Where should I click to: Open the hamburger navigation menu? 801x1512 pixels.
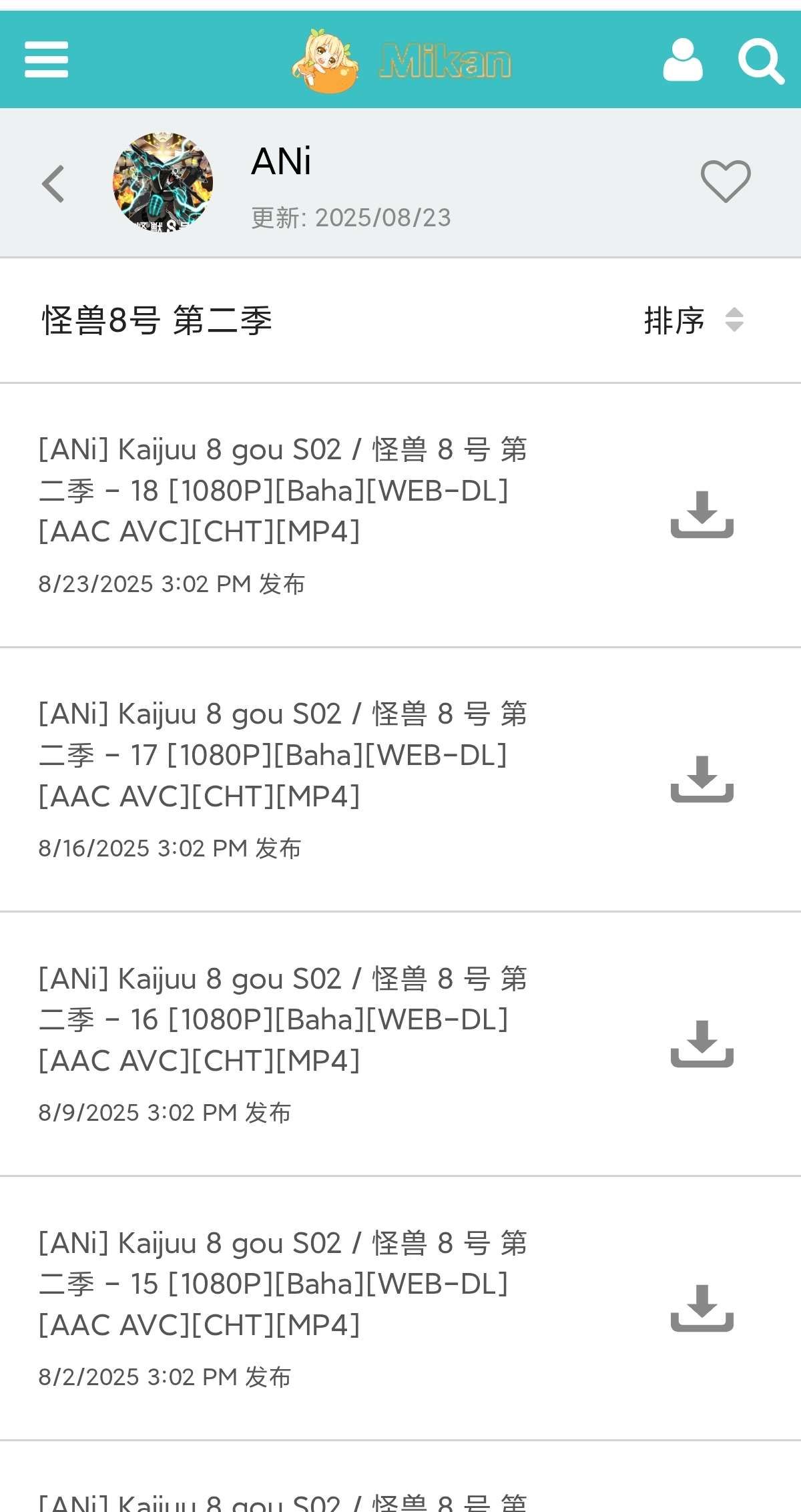click(46, 59)
